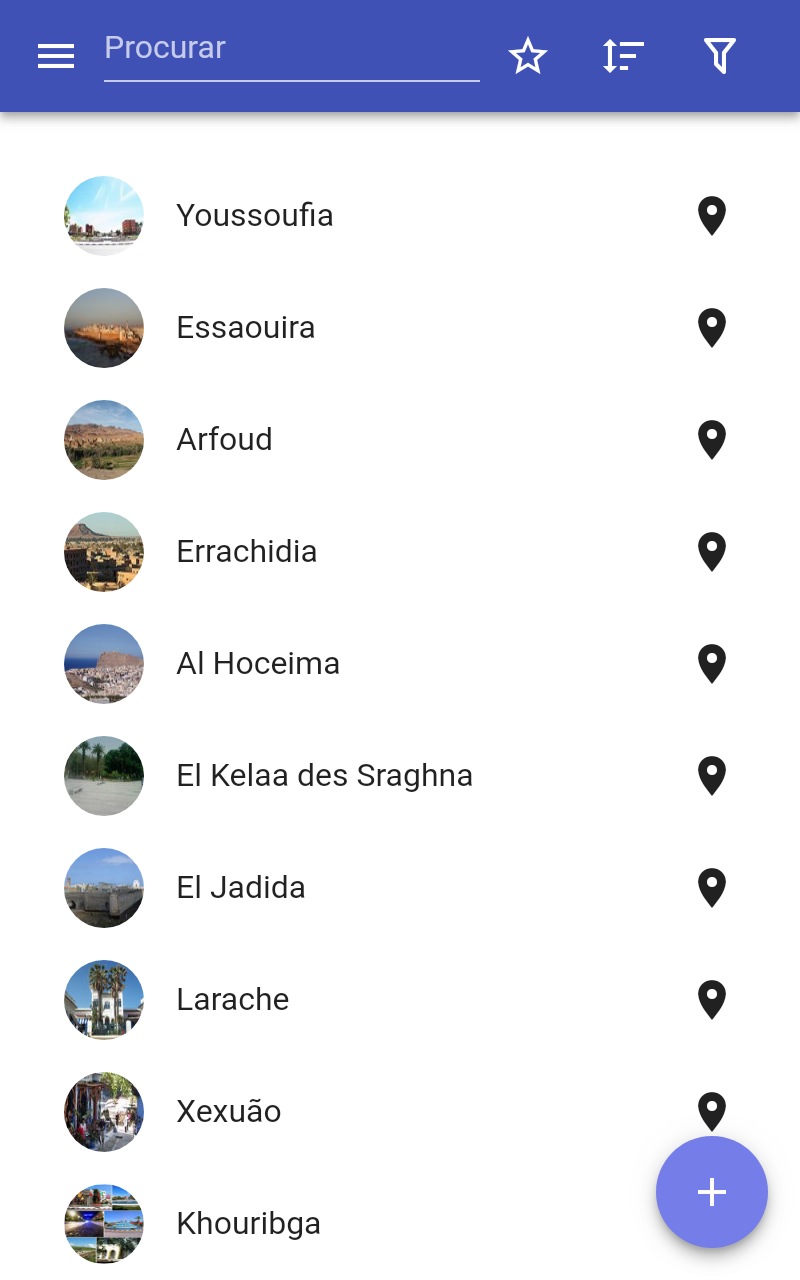This screenshot has height=1280, width=800.
Task: Open the El Jadida row
Action: pyautogui.click(x=241, y=888)
